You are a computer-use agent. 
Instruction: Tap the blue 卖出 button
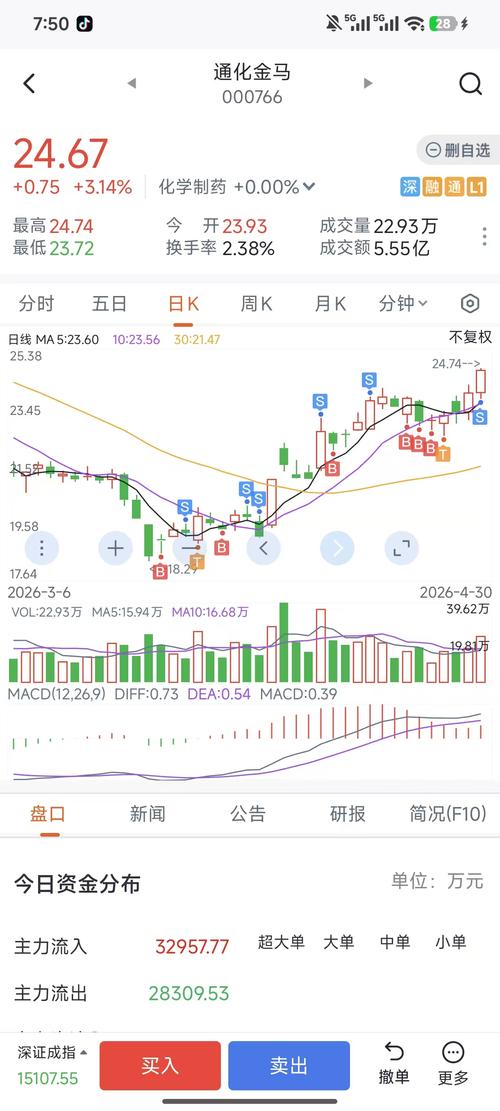pyautogui.click(x=289, y=1066)
